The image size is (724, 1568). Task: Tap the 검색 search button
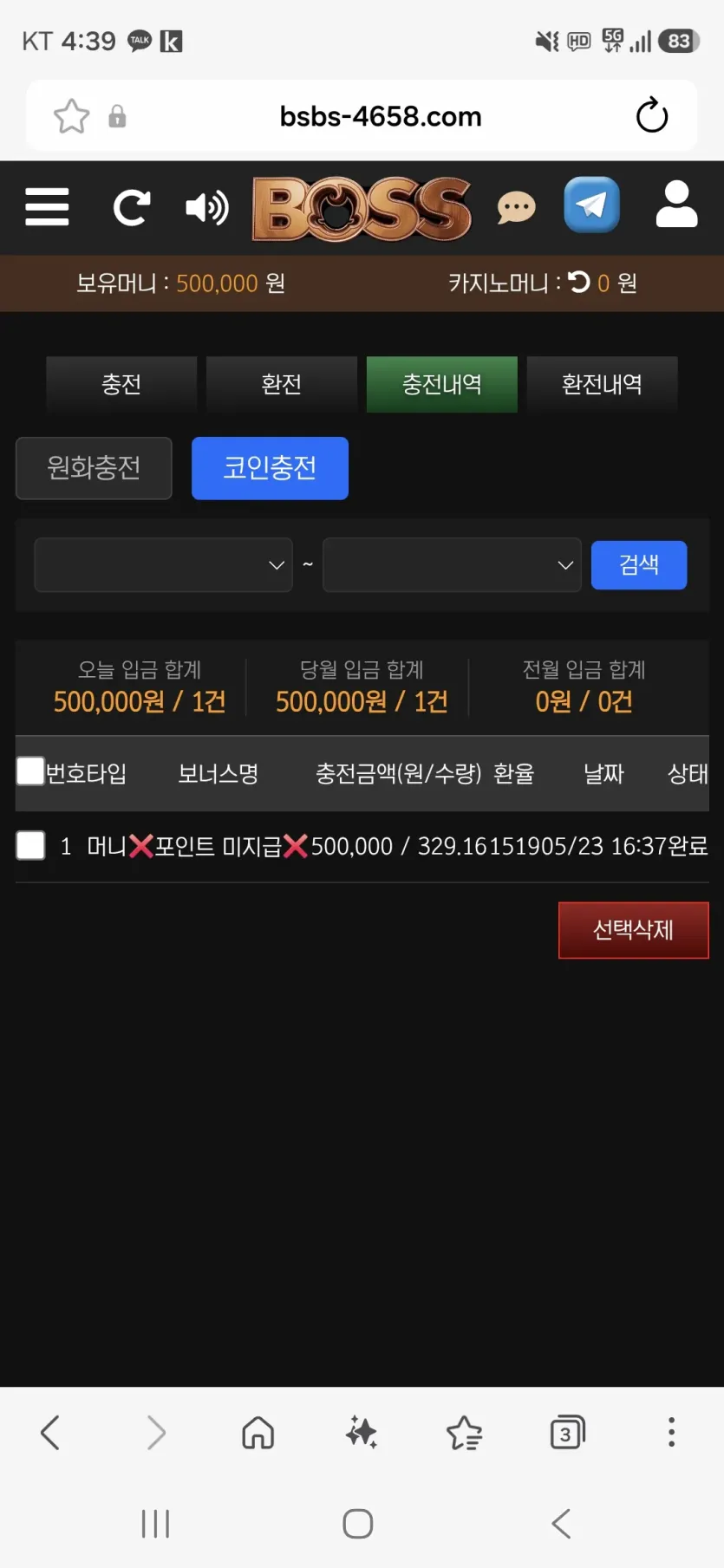(639, 565)
